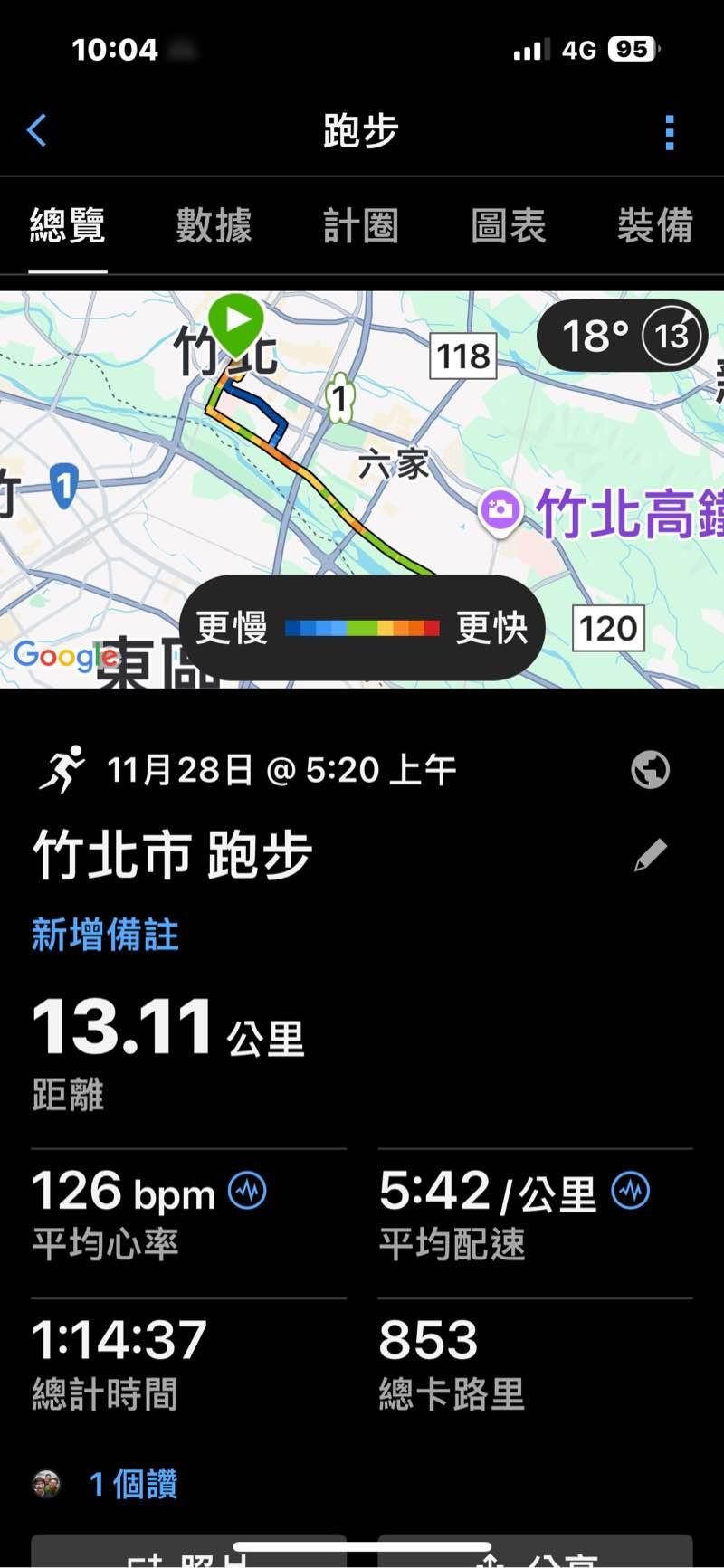
Task: Tap 新增備註 to add a note
Action: (105, 935)
